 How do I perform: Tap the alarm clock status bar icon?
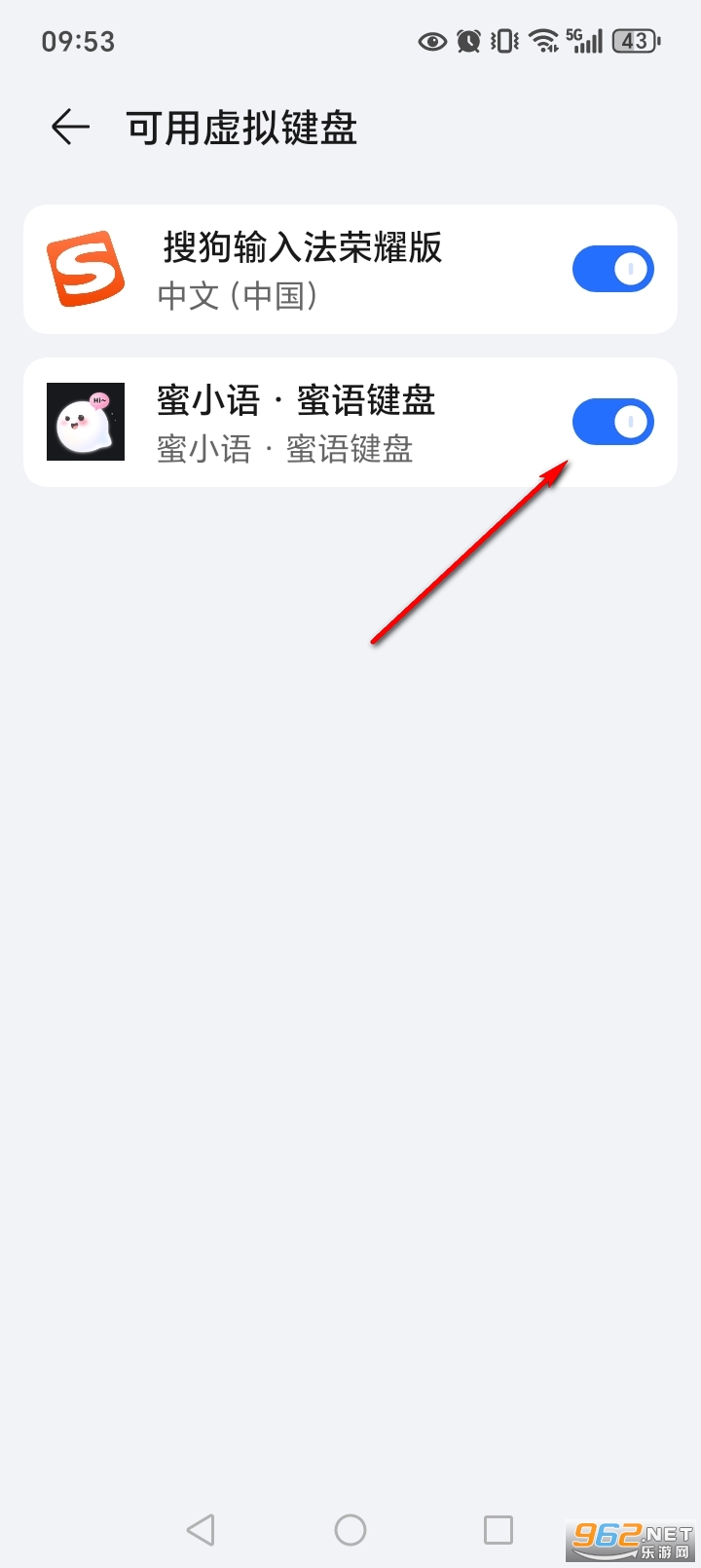pyautogui.click(x=468, y=41)
